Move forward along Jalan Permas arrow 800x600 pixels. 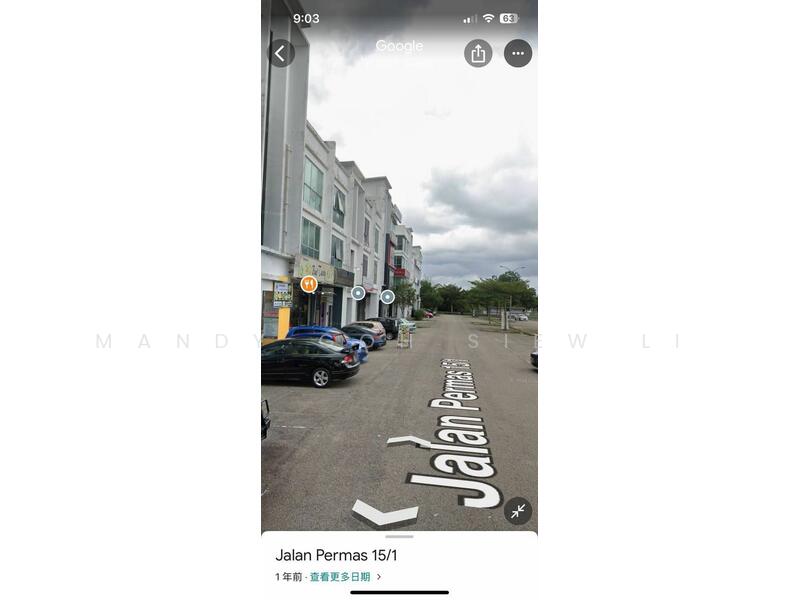412,441
